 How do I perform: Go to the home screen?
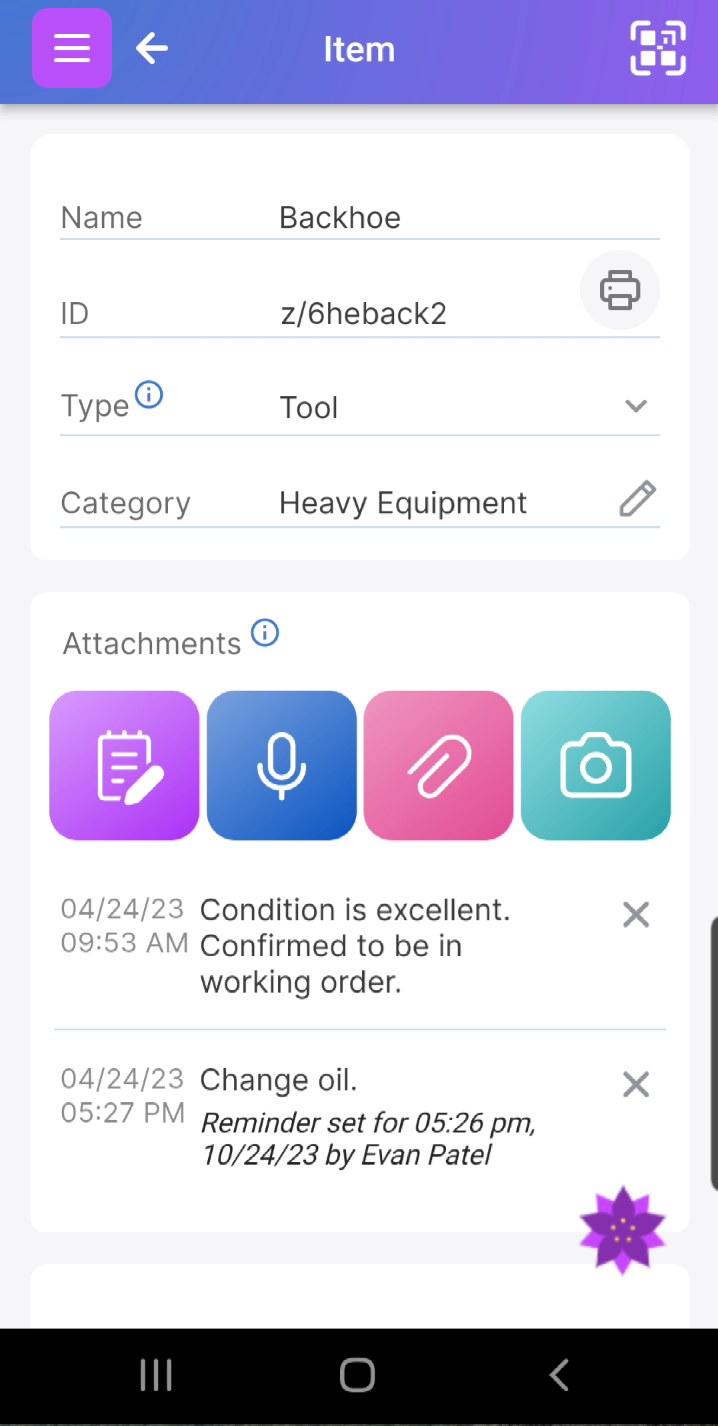358,1376
